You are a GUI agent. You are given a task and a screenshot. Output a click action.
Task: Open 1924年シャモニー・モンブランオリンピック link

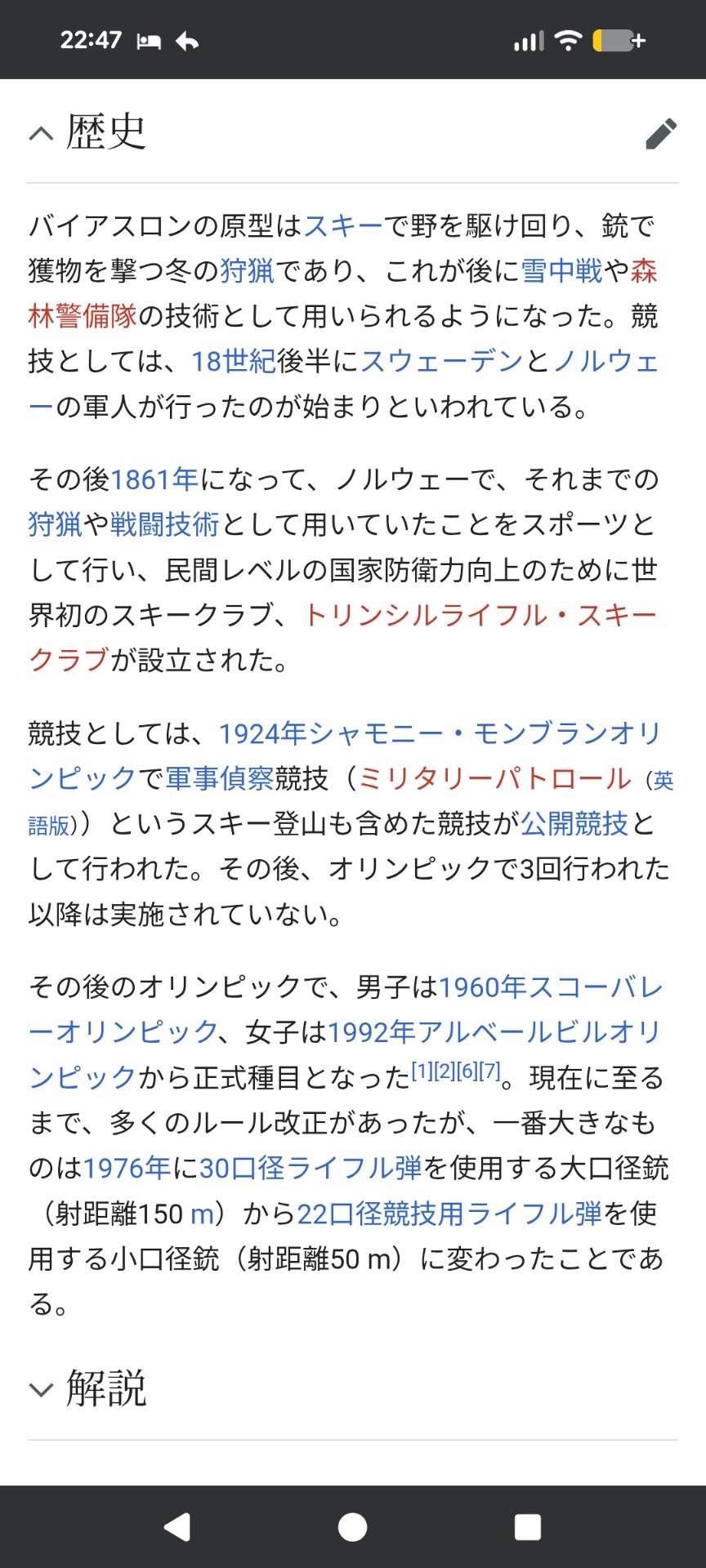pyautogui.click(x=440, y=734)
